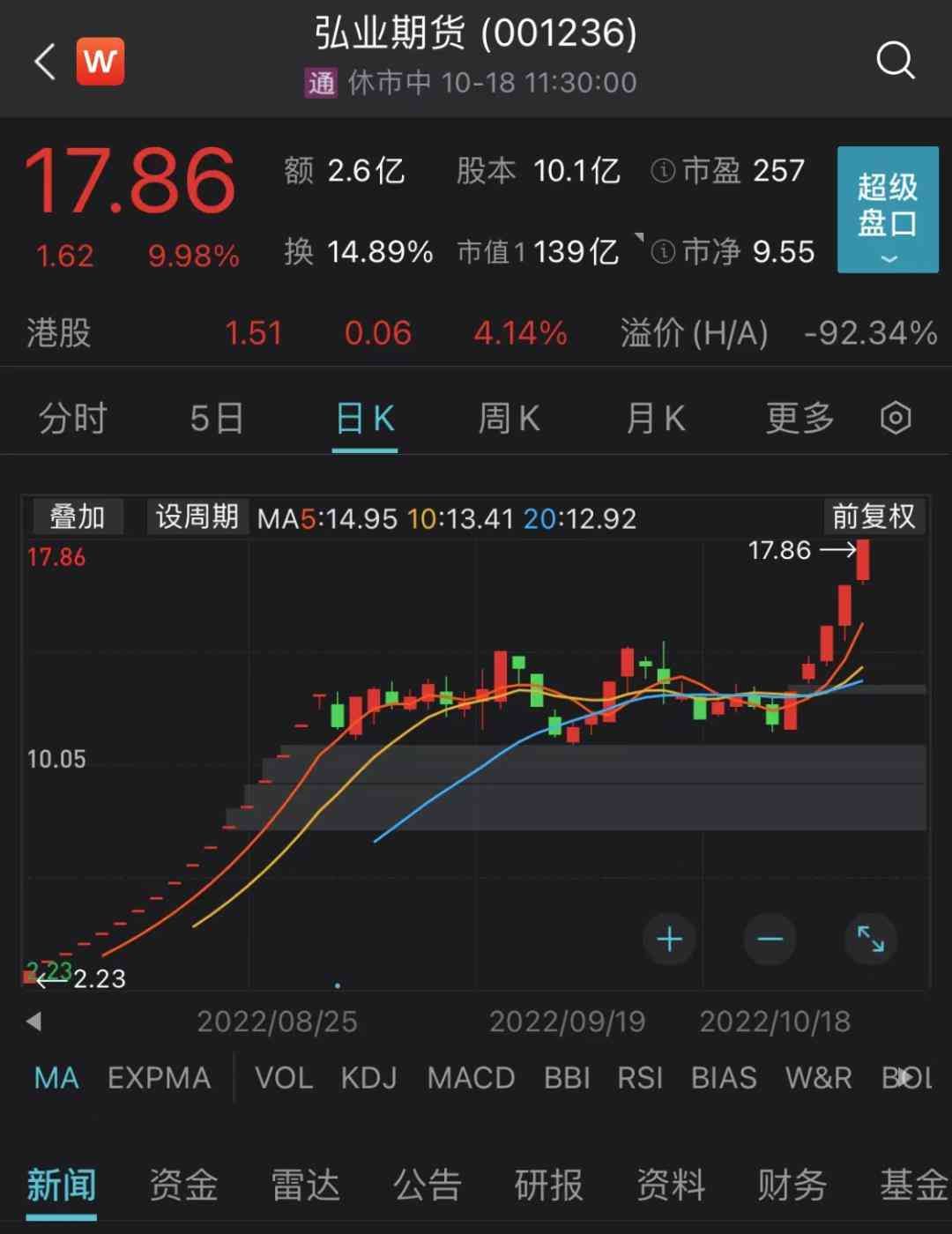Switch to the 分时 chart
Screen dimensions: 952x1234
coord(72,418)
